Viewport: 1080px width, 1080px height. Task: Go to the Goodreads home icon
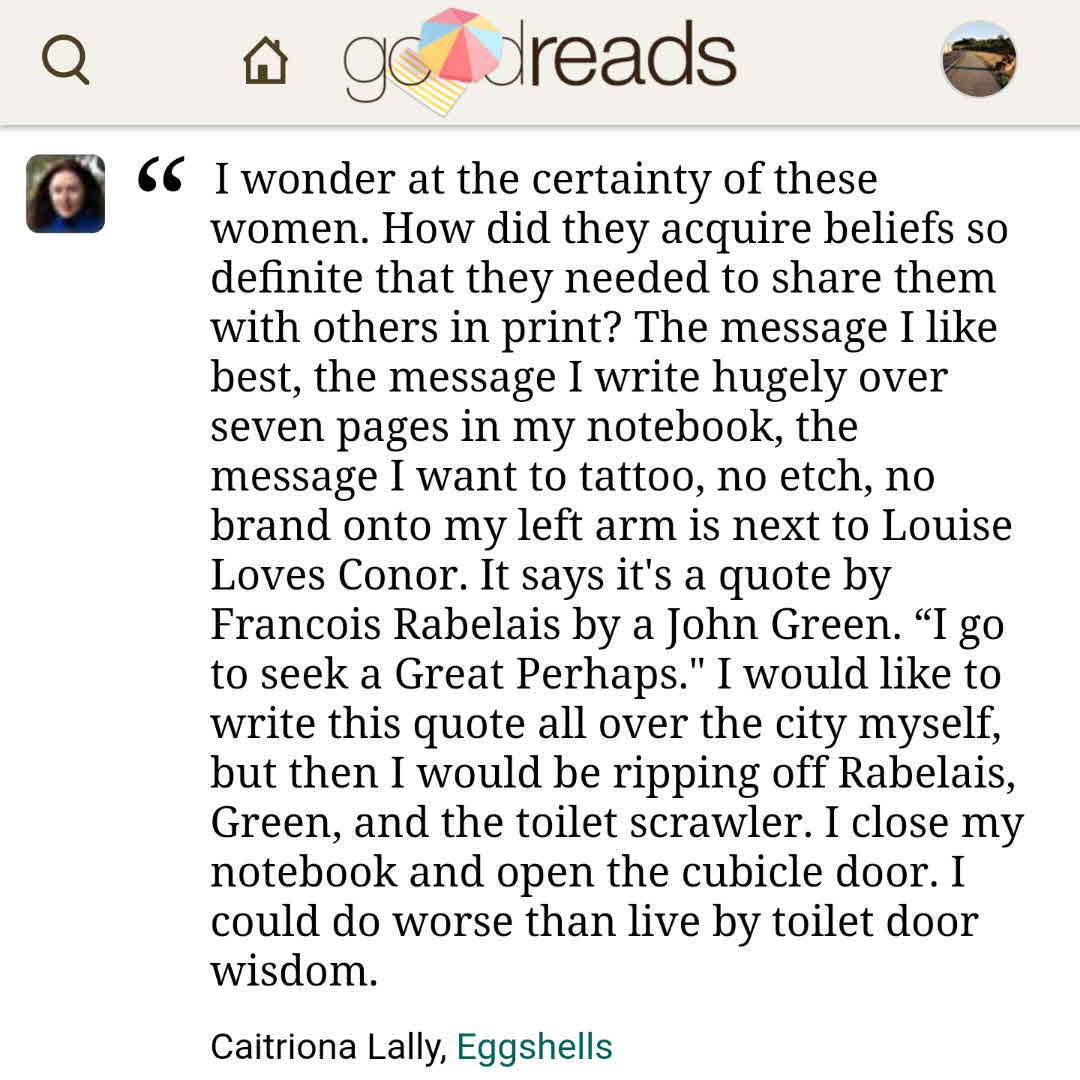coord(265,62)
